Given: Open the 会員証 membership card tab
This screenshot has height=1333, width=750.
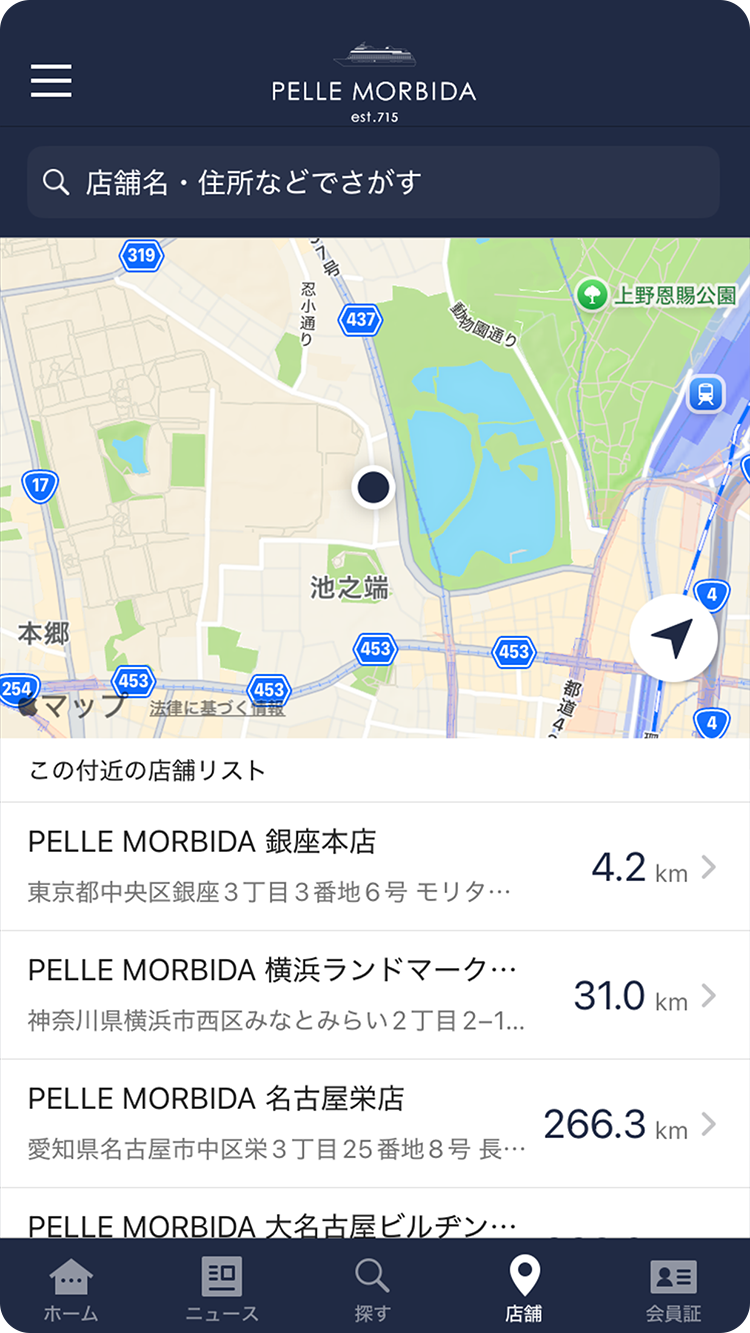Looking at the screenshot, I should [x=673, y=1290].
